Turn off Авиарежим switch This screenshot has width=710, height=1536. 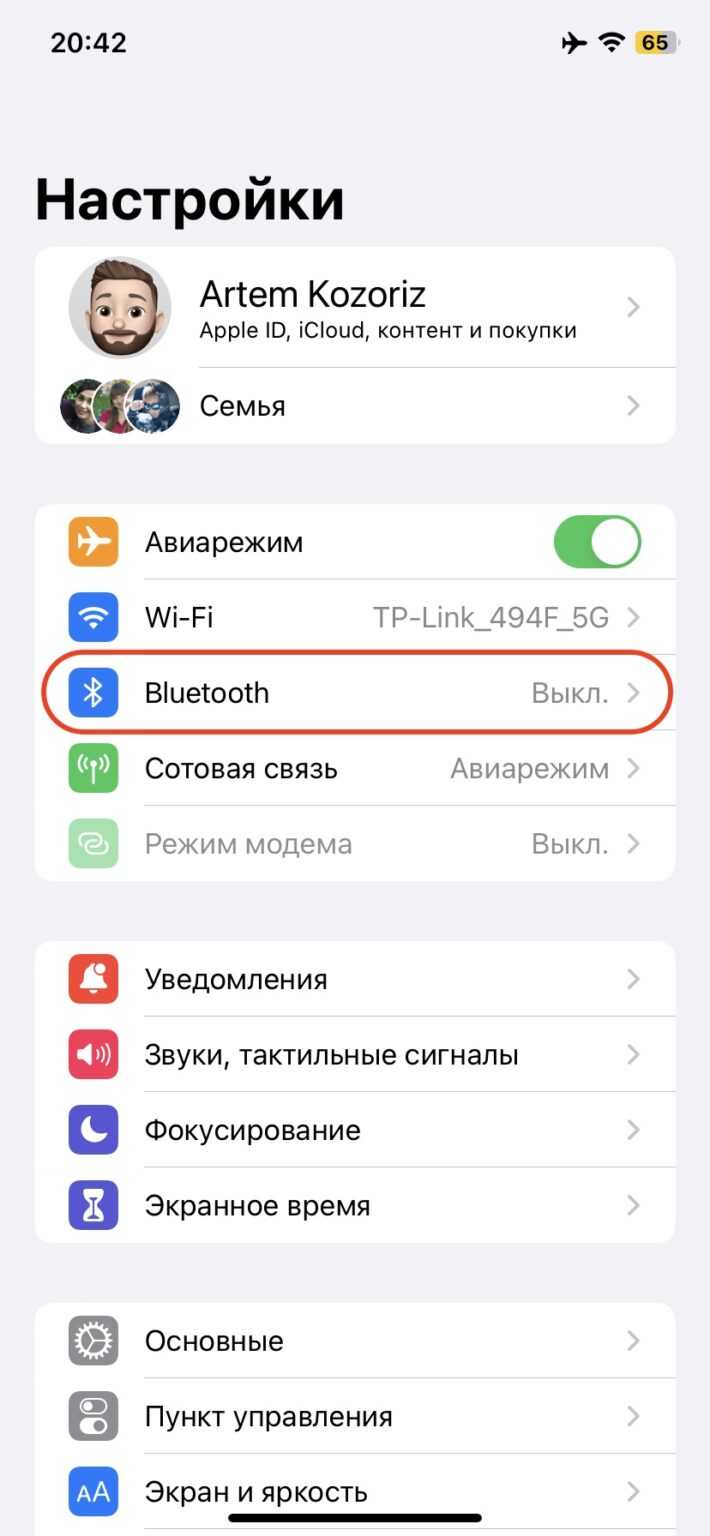click(x=597, y=542)
